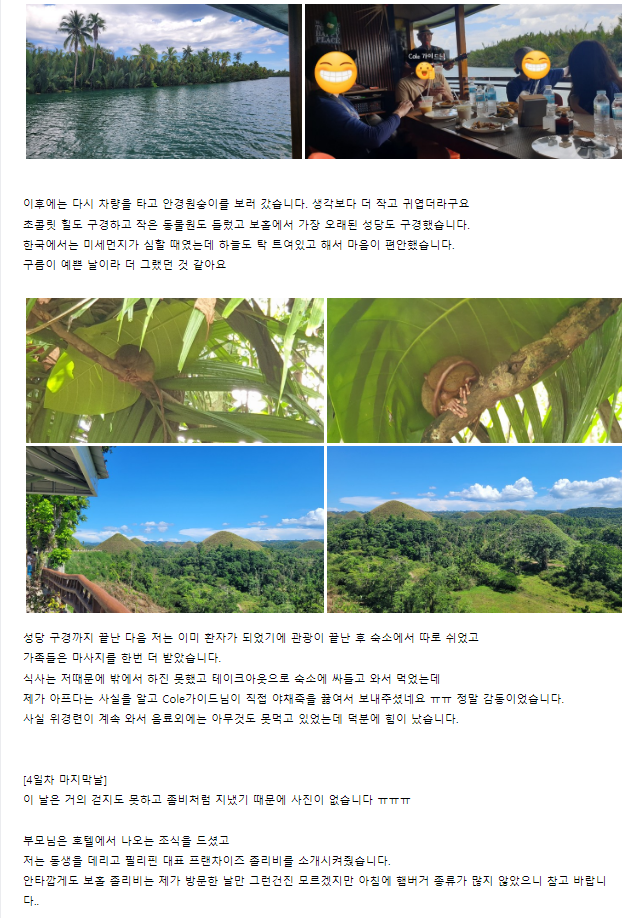Screen dimensions: 638x918
Task: View the wide Chocolate Hills landscape photo
Action: (474, 529)
